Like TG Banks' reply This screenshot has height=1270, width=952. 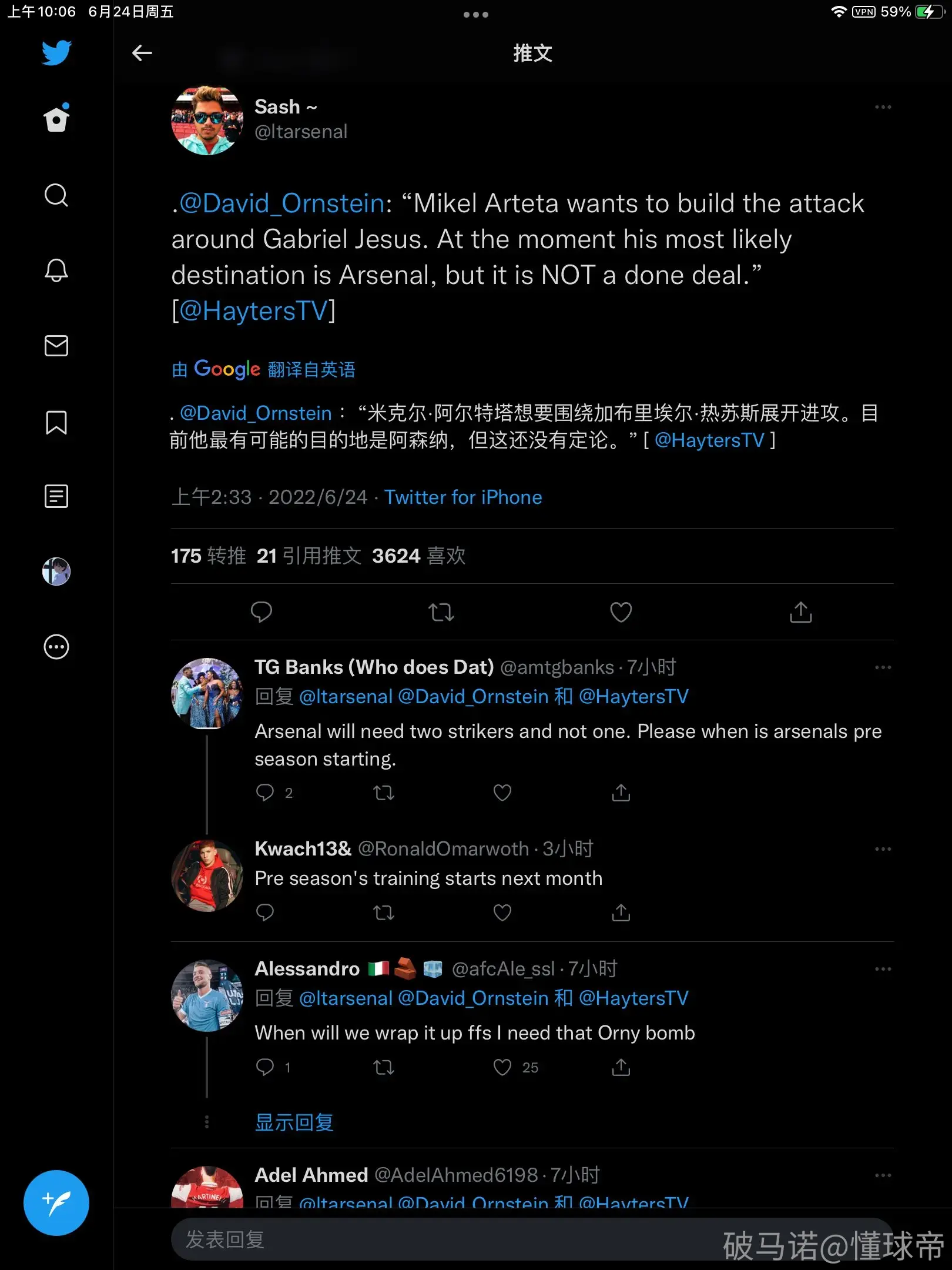point(502,793)
